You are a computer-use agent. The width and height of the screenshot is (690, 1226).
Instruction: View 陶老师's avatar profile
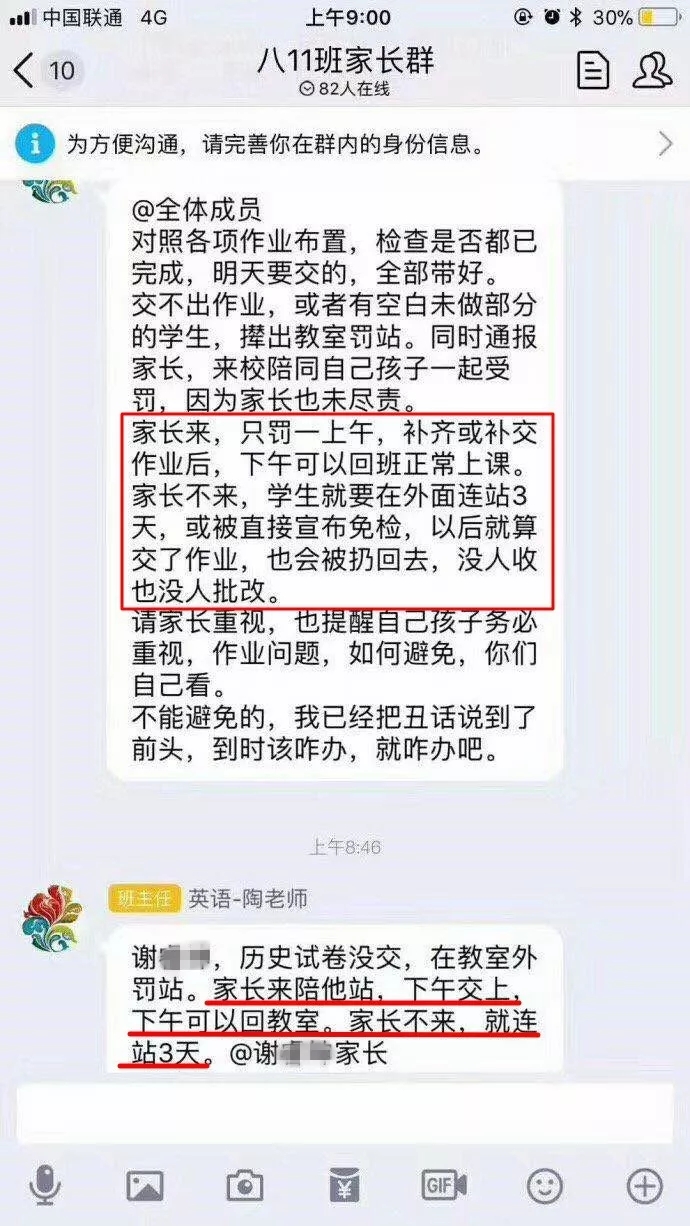tap(51, 917)
